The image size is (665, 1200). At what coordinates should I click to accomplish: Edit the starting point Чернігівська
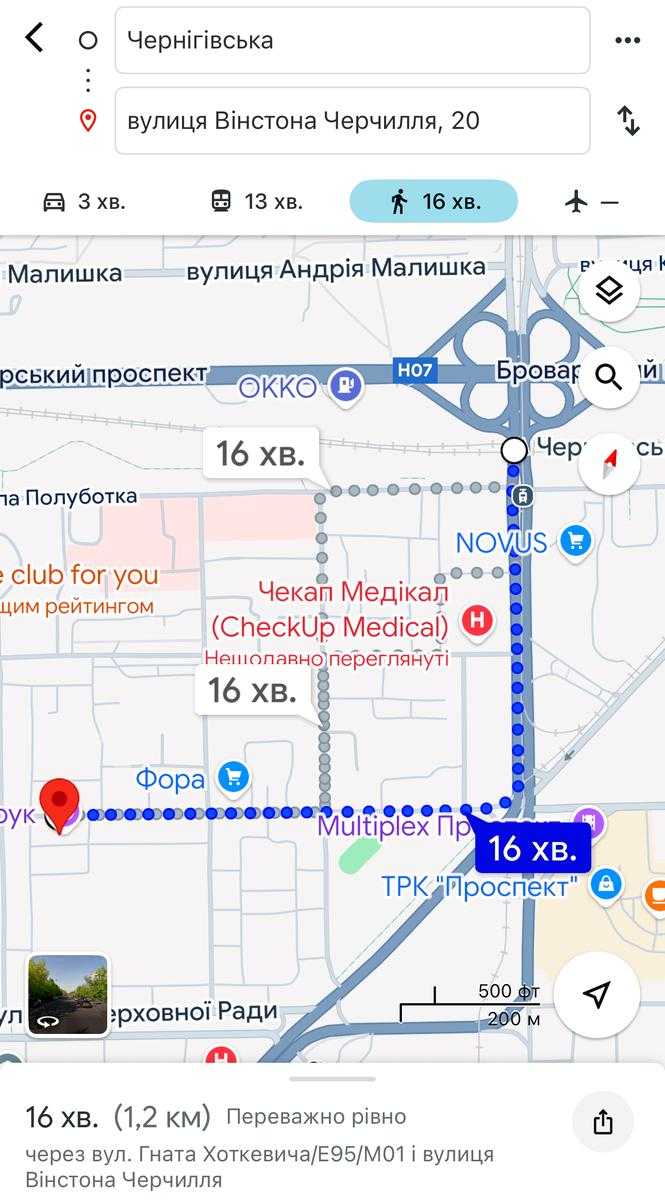pos(352,40)
